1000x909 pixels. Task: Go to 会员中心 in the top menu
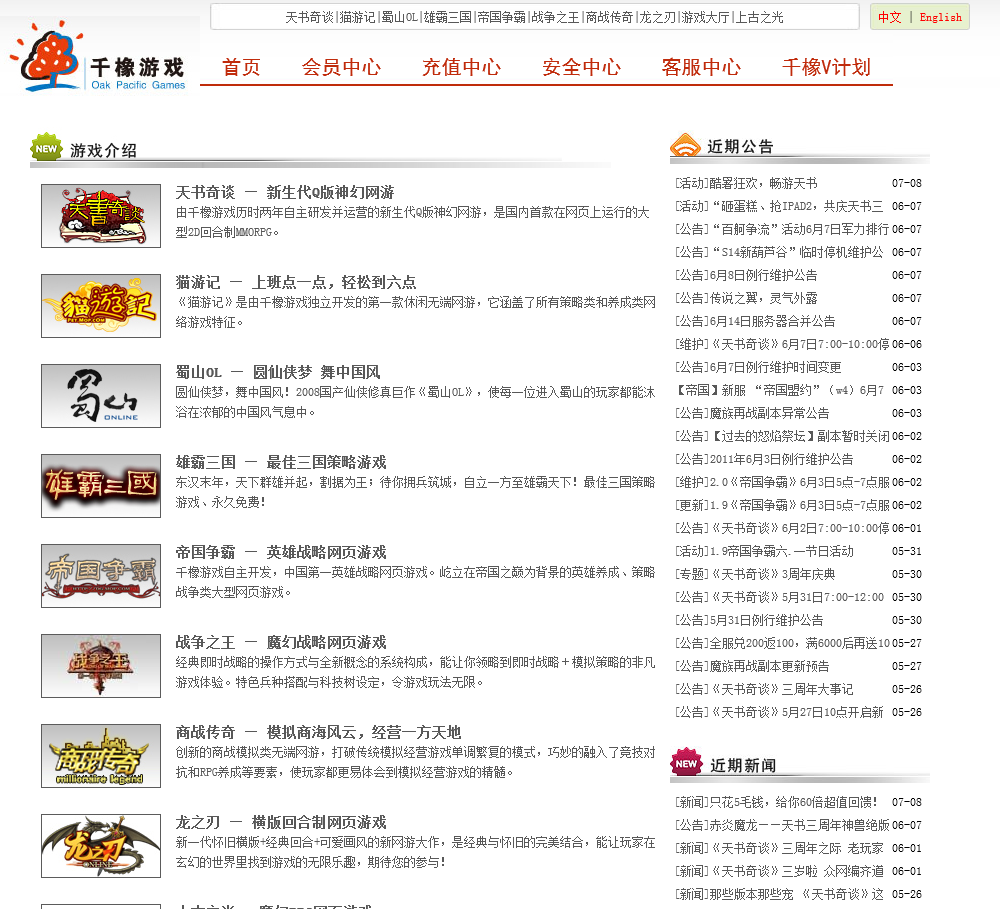coord(341,67)
